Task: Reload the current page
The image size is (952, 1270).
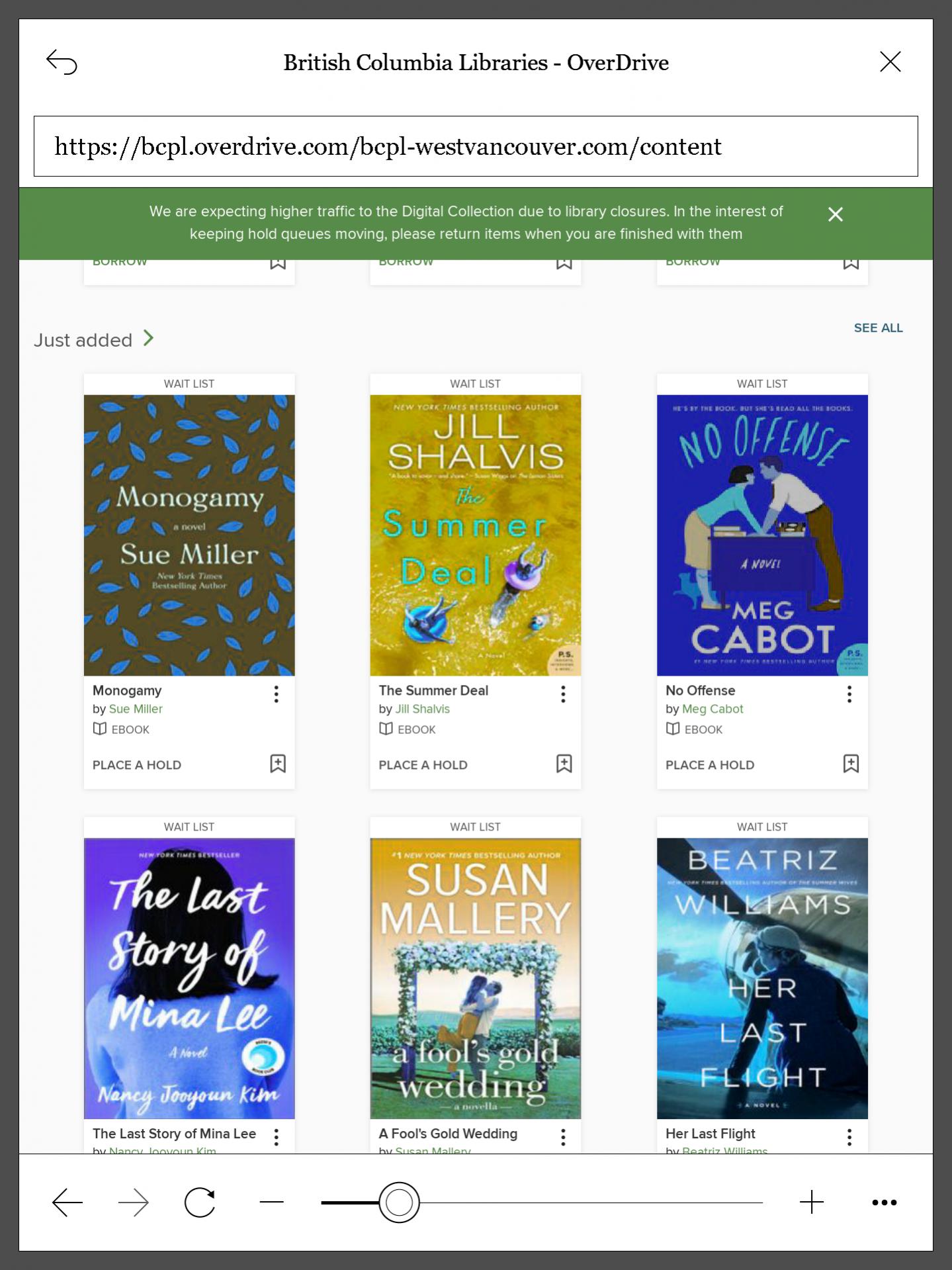Action: [200, 1202]
